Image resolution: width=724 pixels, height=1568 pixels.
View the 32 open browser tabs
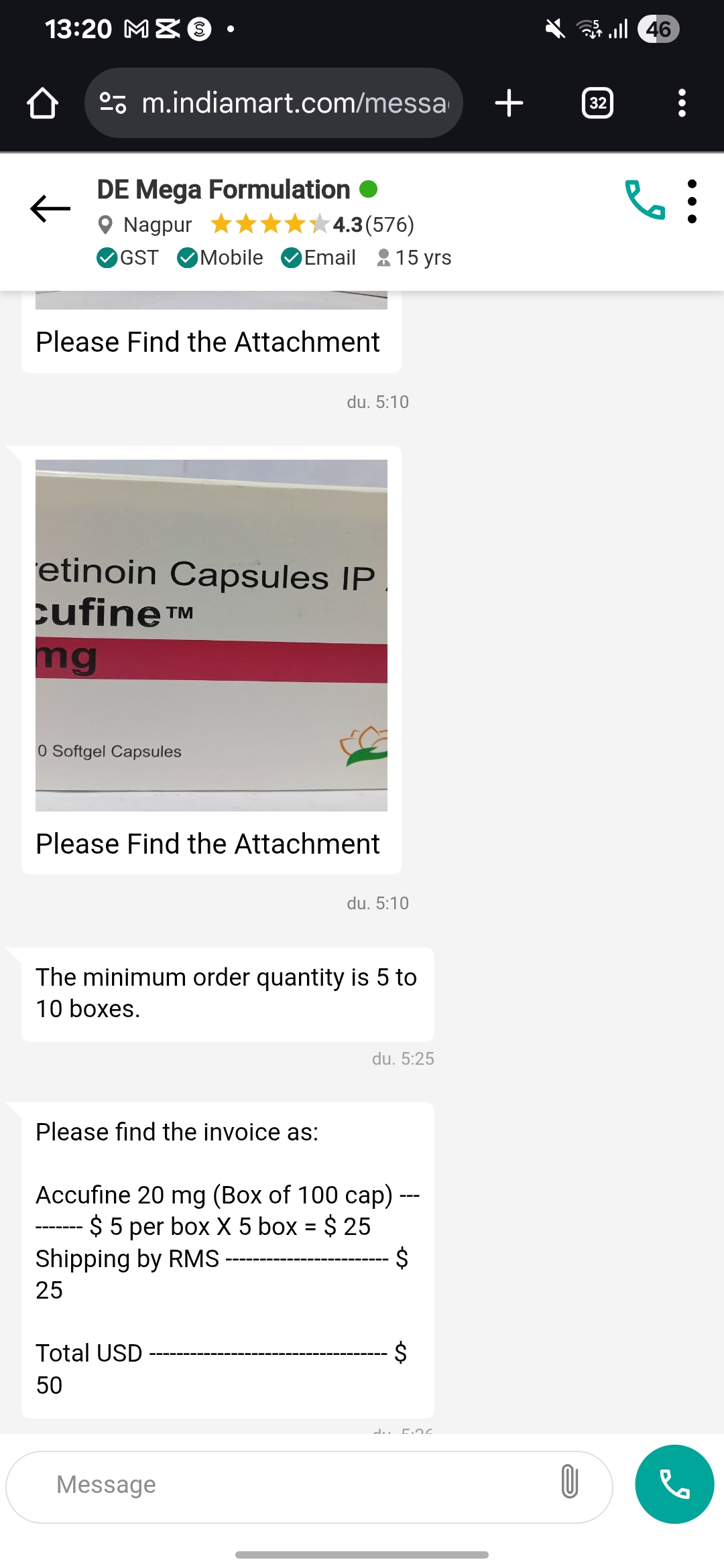pos(597,103)
